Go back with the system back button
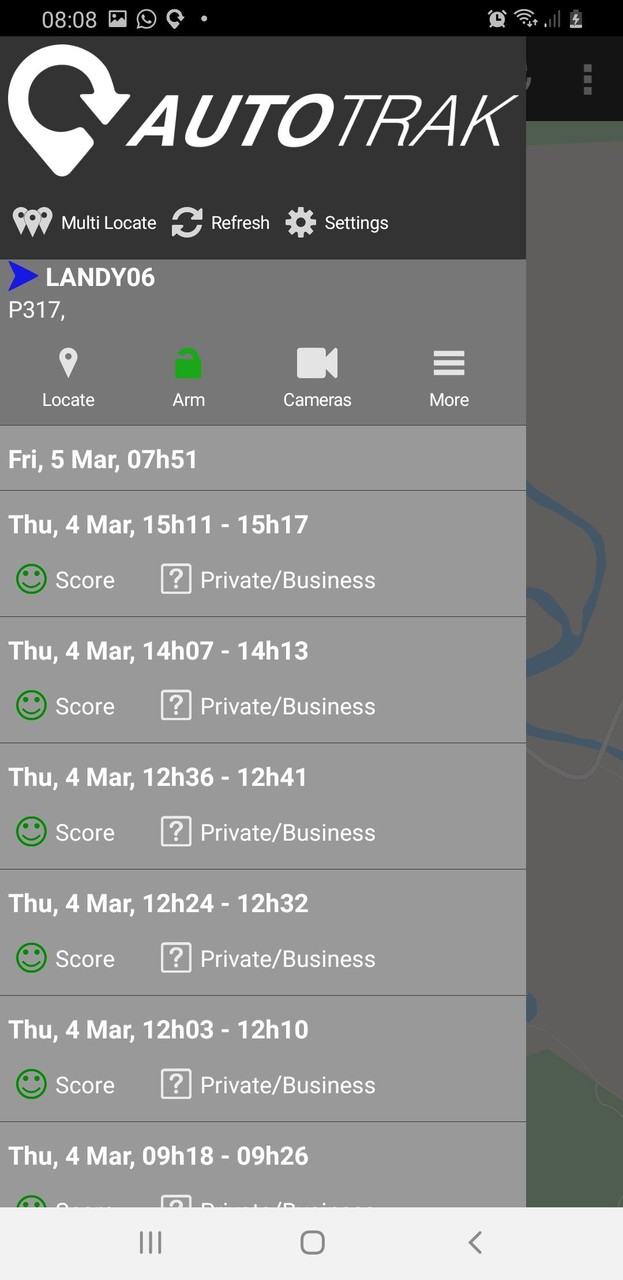The width and height of the screenshot is (623, 1280). tap(475, 1243)
